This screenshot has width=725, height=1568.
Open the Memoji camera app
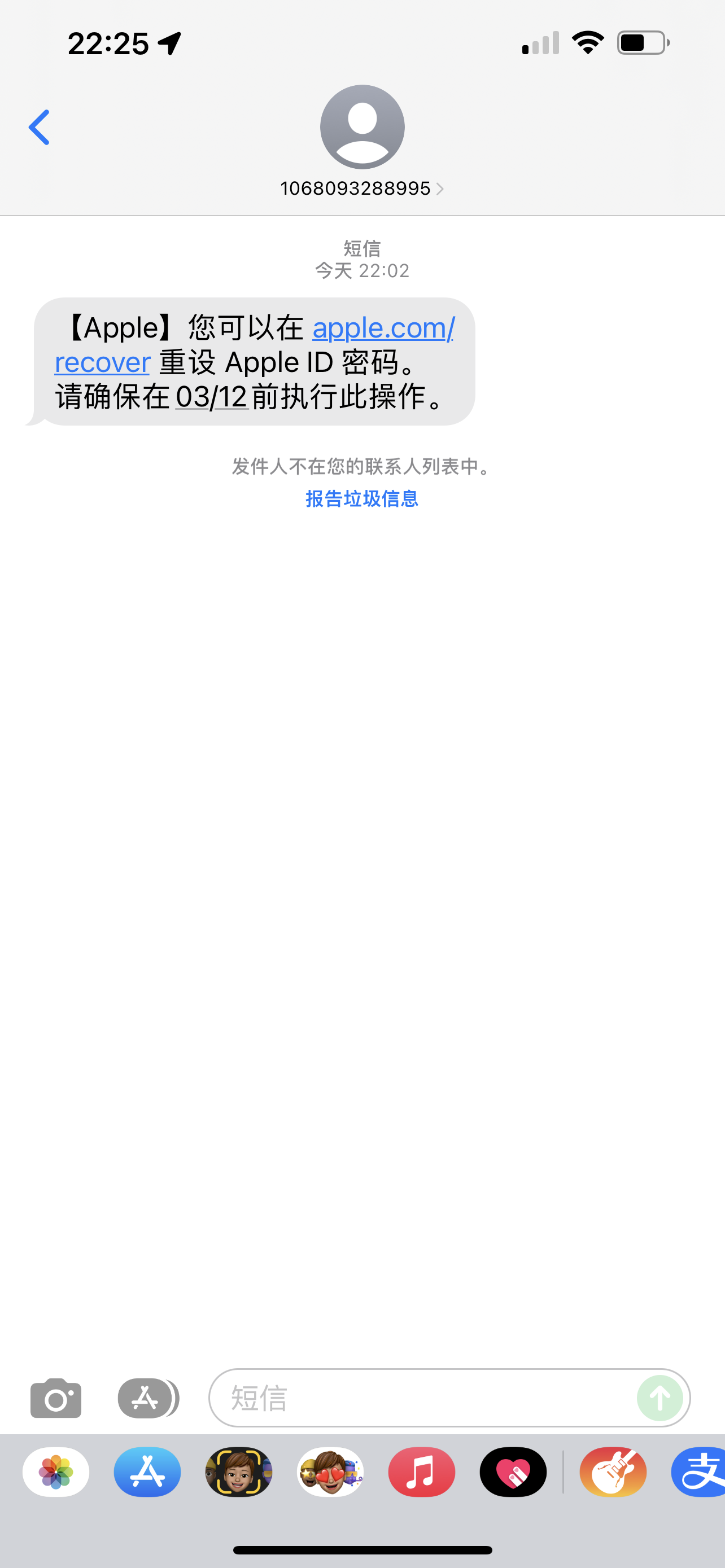[x=239, y=1472]
